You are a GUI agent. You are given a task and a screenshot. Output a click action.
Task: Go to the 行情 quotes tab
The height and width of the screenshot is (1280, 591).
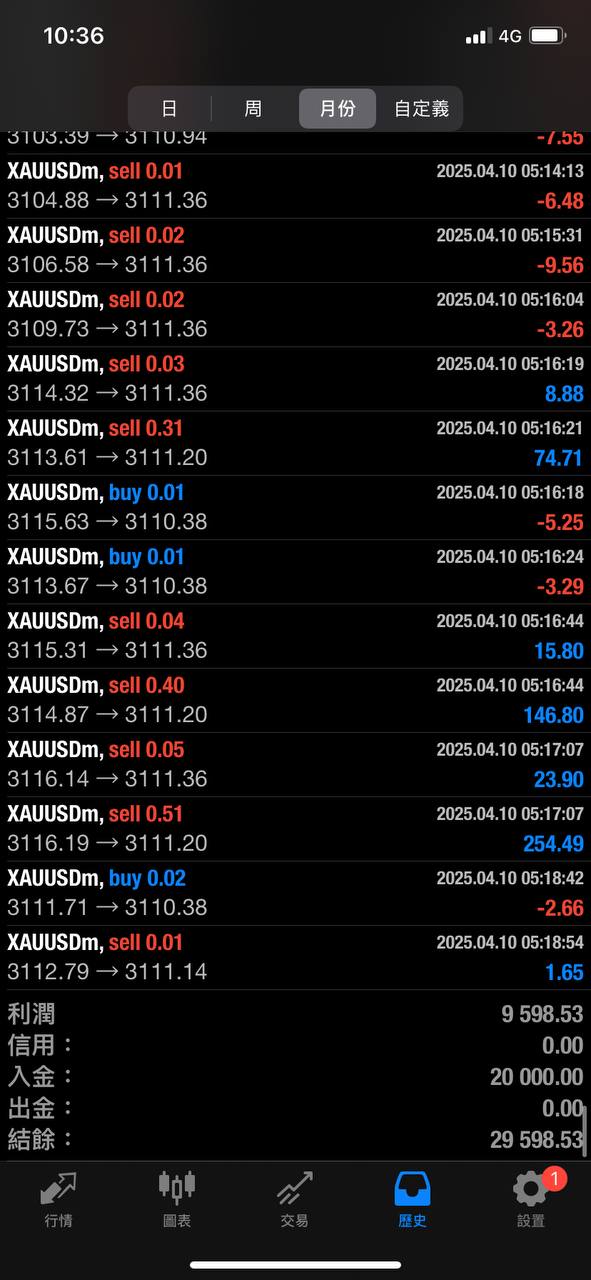coord(59,1199)
